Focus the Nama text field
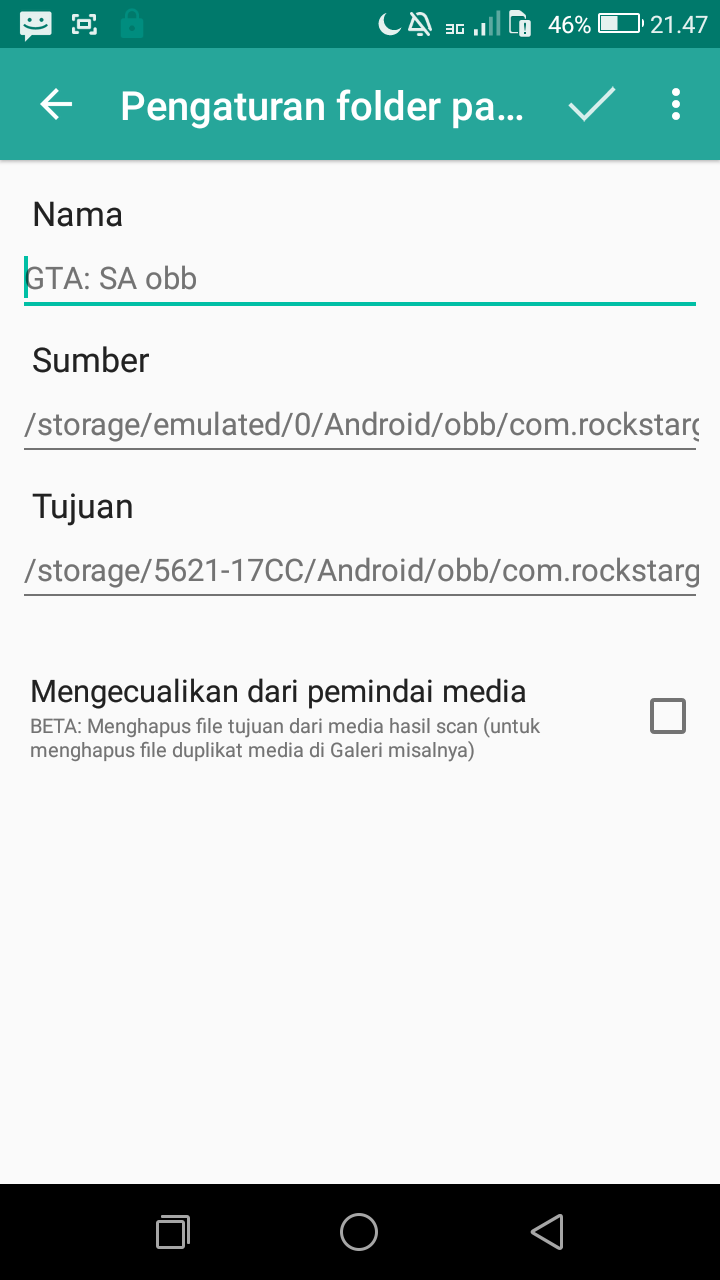The width and height of the screenshot is (720, 1280). coord(359,279)
